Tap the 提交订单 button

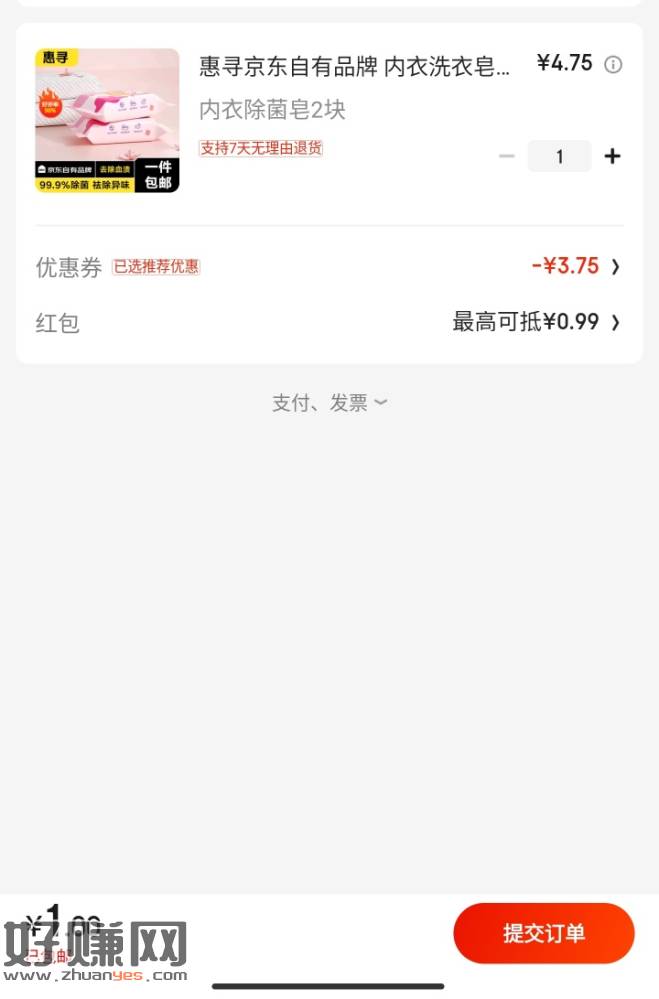[543, 933]
